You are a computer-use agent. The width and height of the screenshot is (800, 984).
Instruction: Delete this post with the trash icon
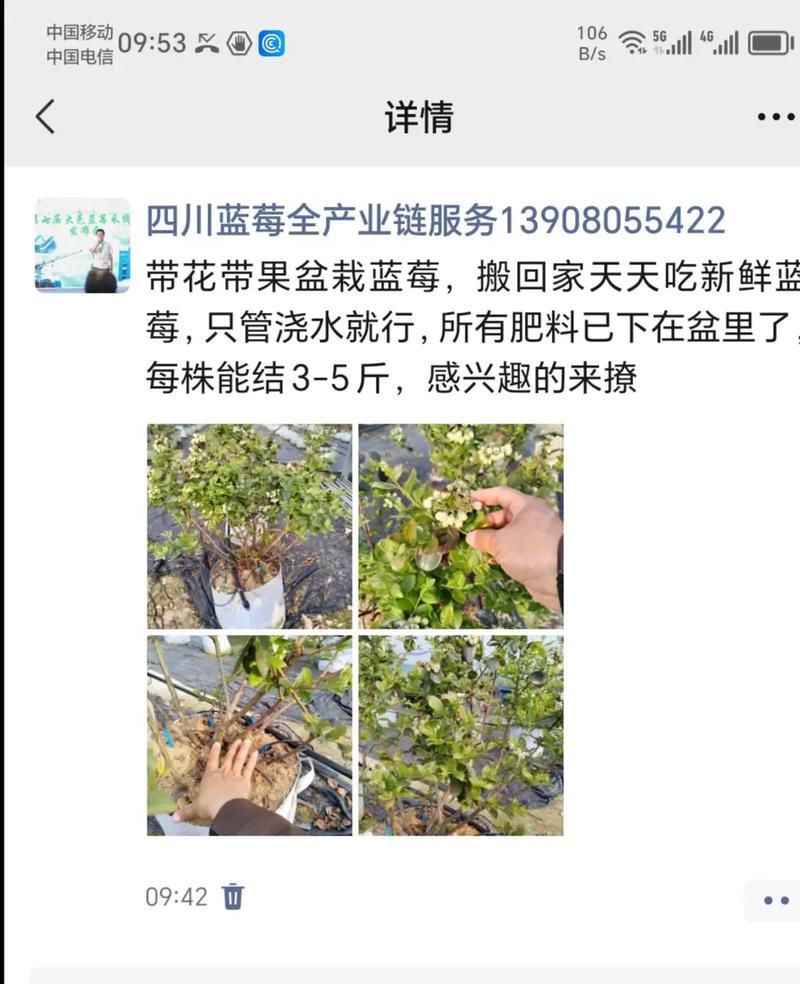233,896
